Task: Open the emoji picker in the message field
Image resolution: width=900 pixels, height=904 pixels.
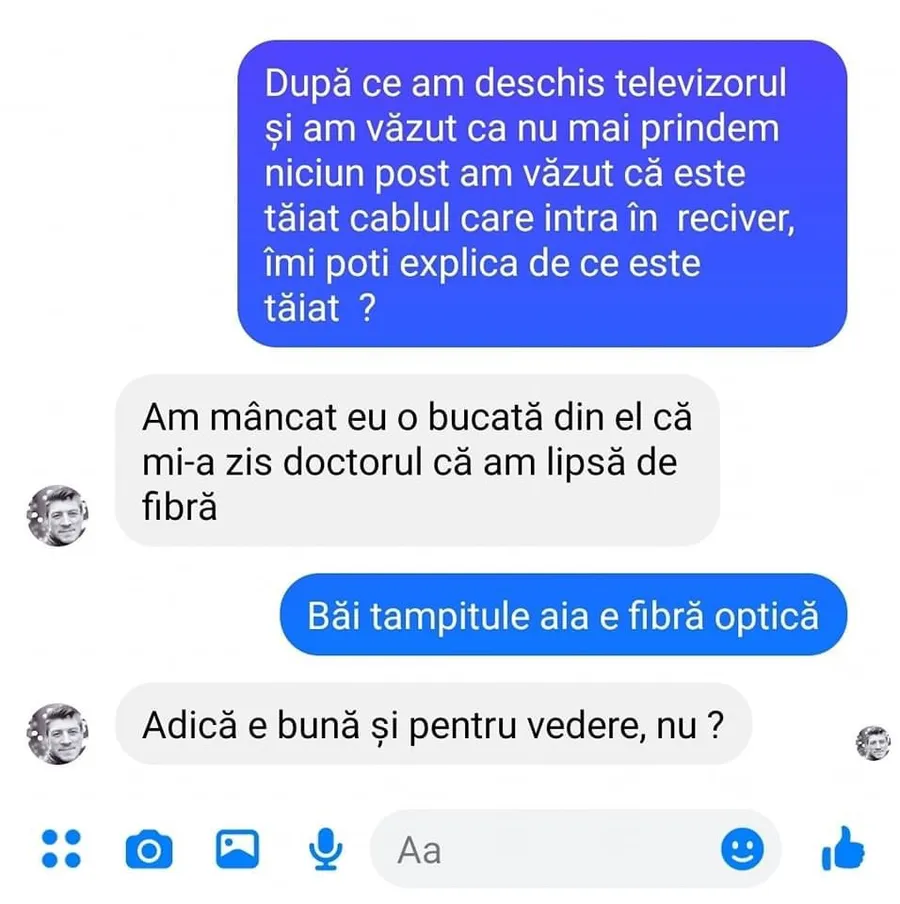Action: coord(742,850)
